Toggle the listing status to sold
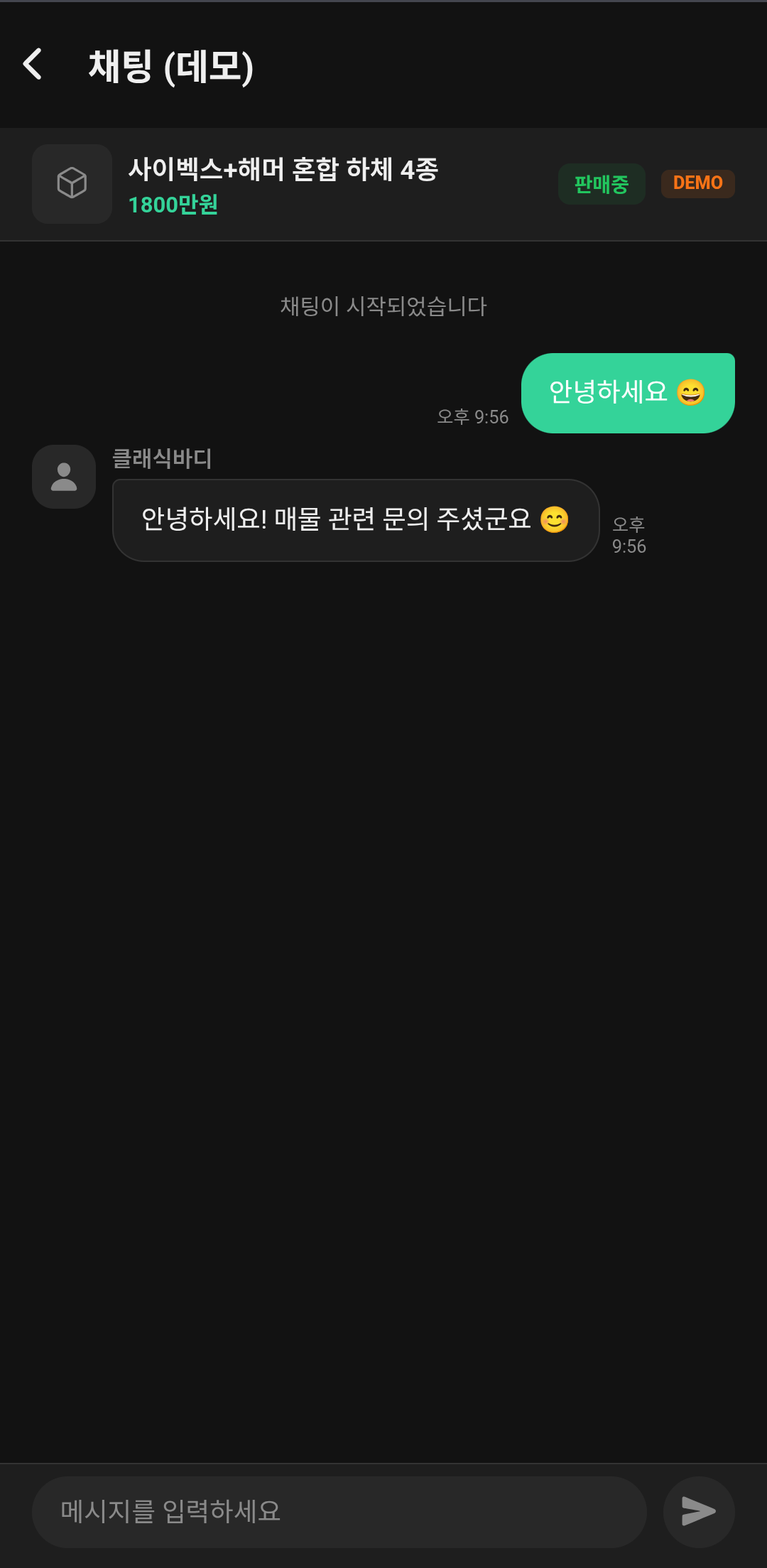767x1568 pixels. (601, 183)
